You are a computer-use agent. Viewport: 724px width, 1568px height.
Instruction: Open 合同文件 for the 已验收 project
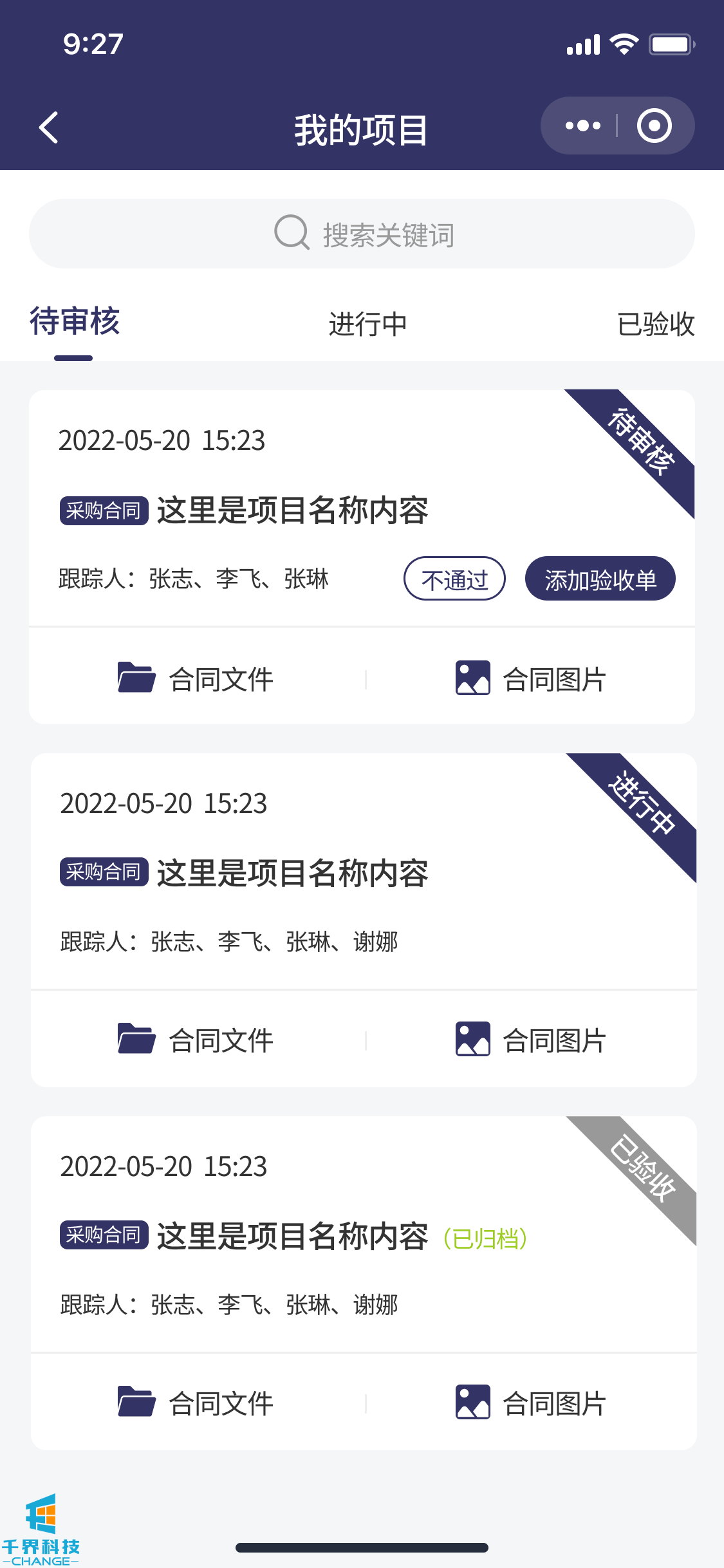[x=196, y=1403]
